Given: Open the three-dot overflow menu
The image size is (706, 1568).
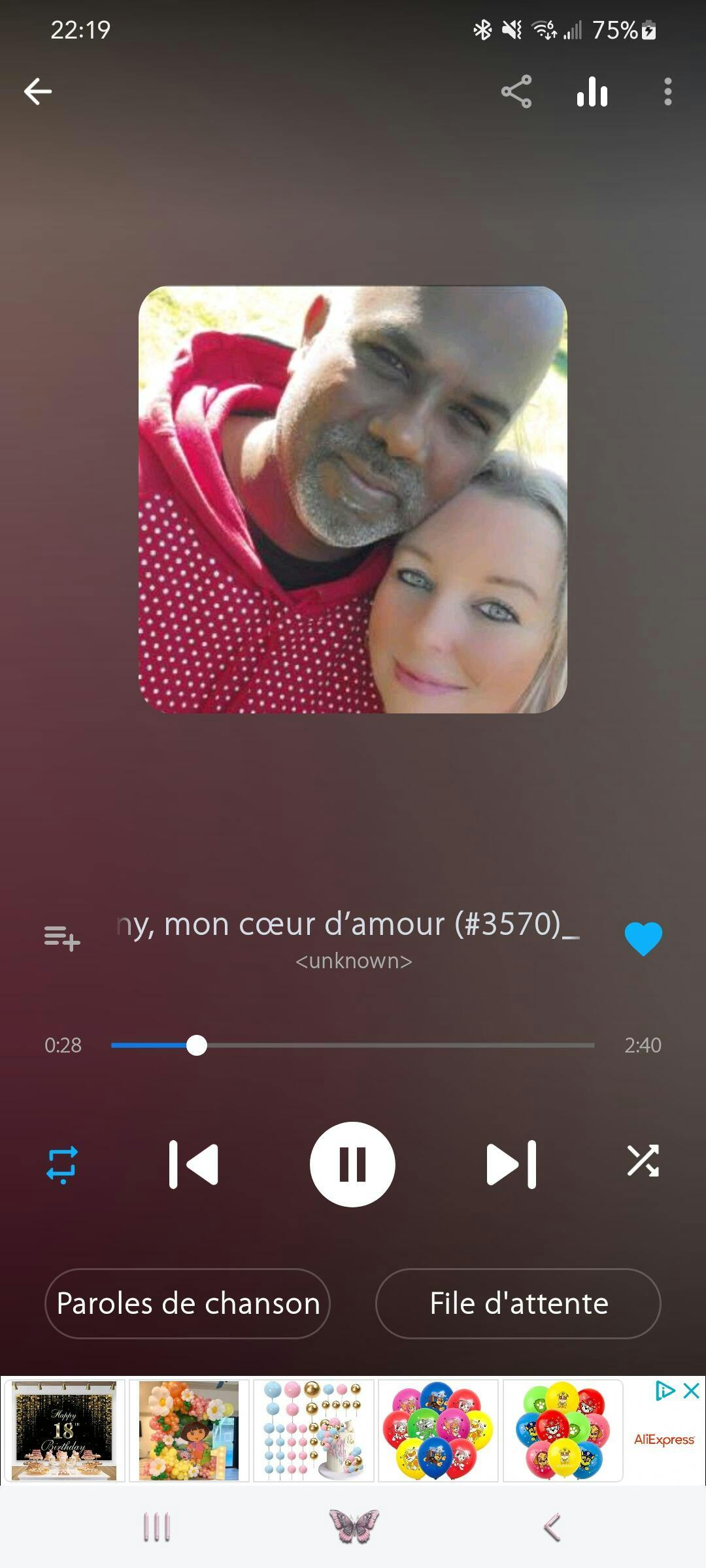Looking at the screenshot, I should (x=667, y=91).
